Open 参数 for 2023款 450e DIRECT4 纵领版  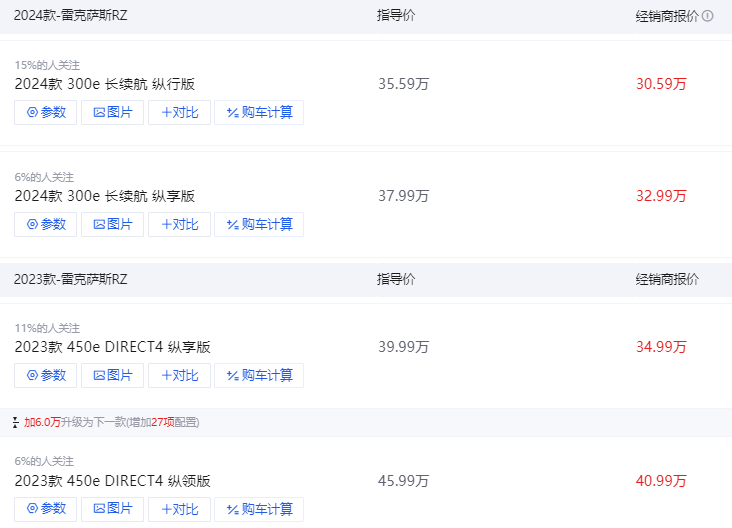click(46, 508)
